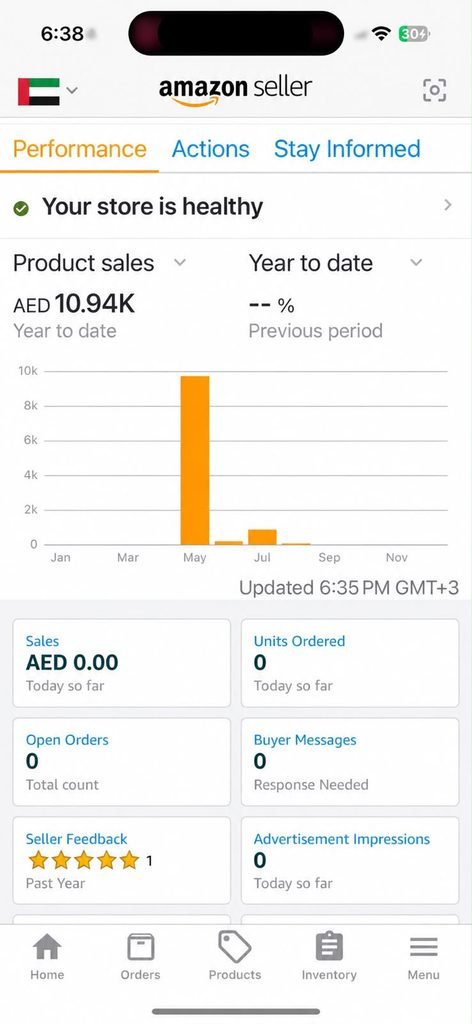Select the Performance tab

pyautogui.click(x=80, y=149)
